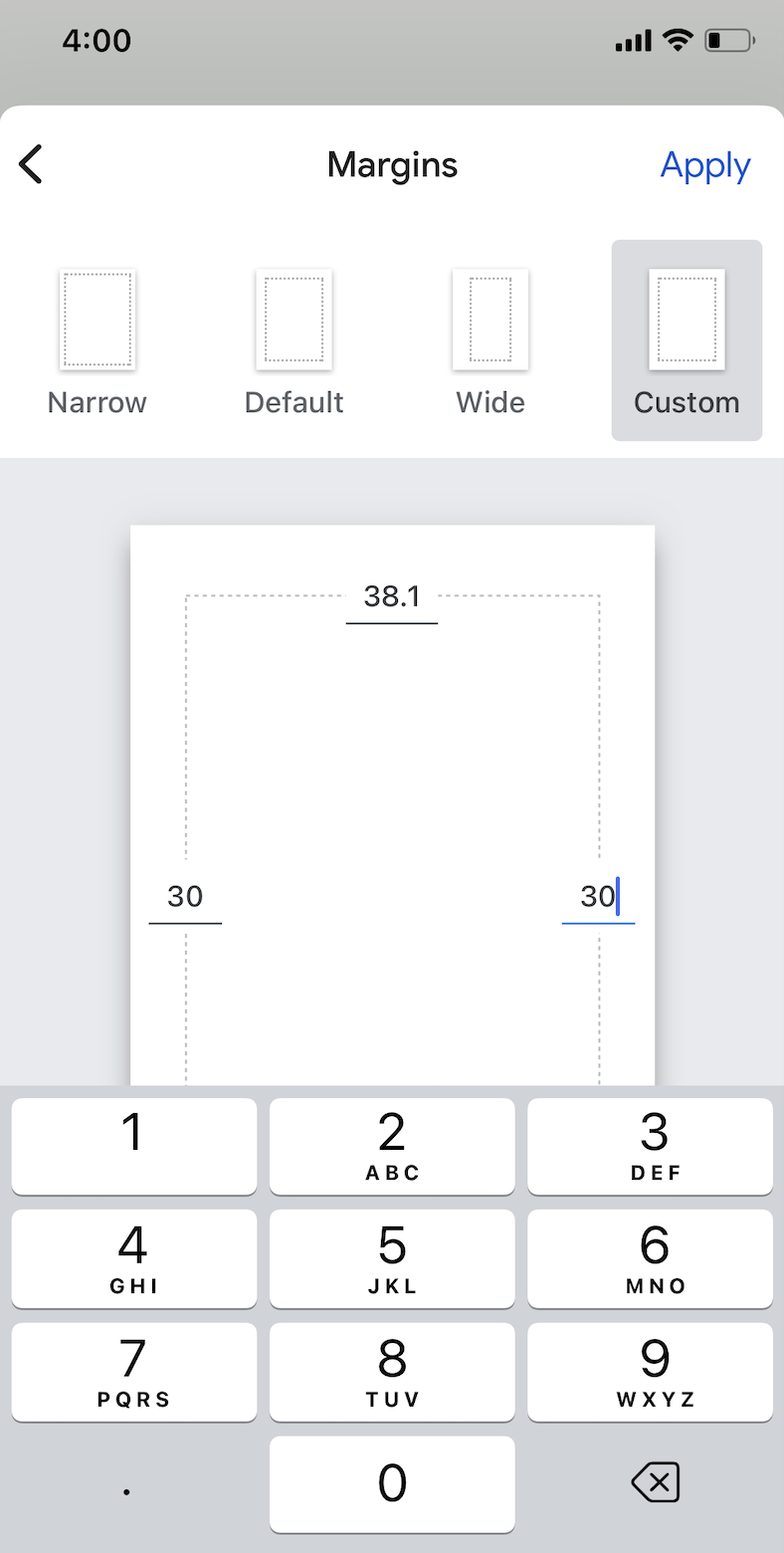Choose the Default margin preset

click(294, 340)
